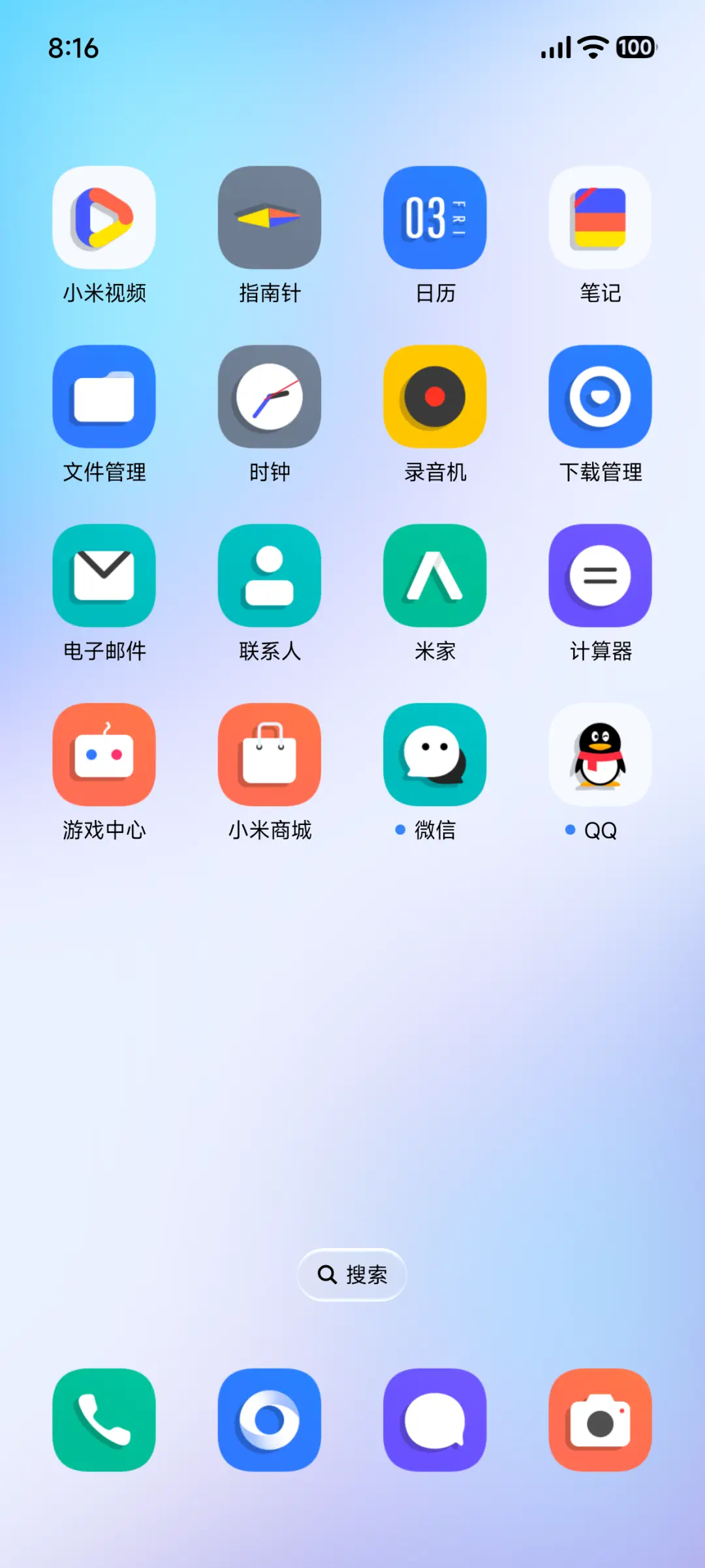This screenshot has width=705, height=1568.
Task: Open the 笔记 notes app
Action: point(601,217)
